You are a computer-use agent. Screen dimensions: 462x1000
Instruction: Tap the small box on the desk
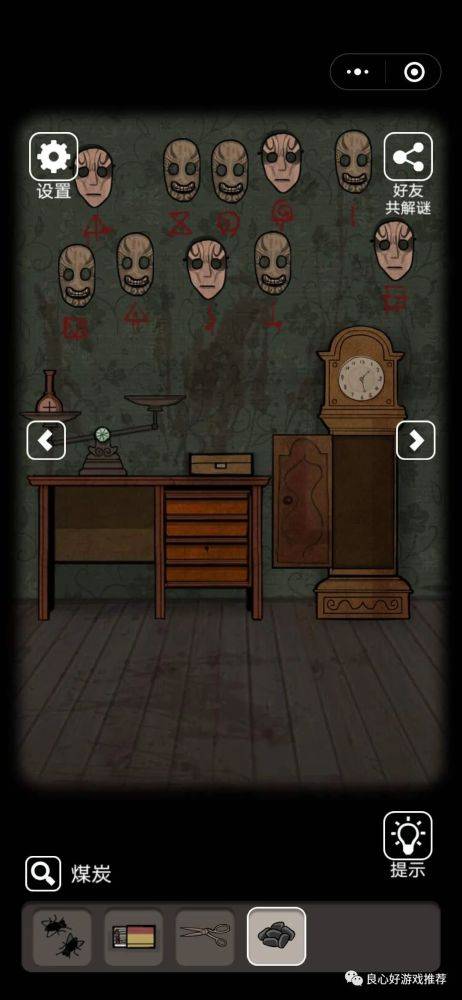pyautogui.click(x=221, y=464)
